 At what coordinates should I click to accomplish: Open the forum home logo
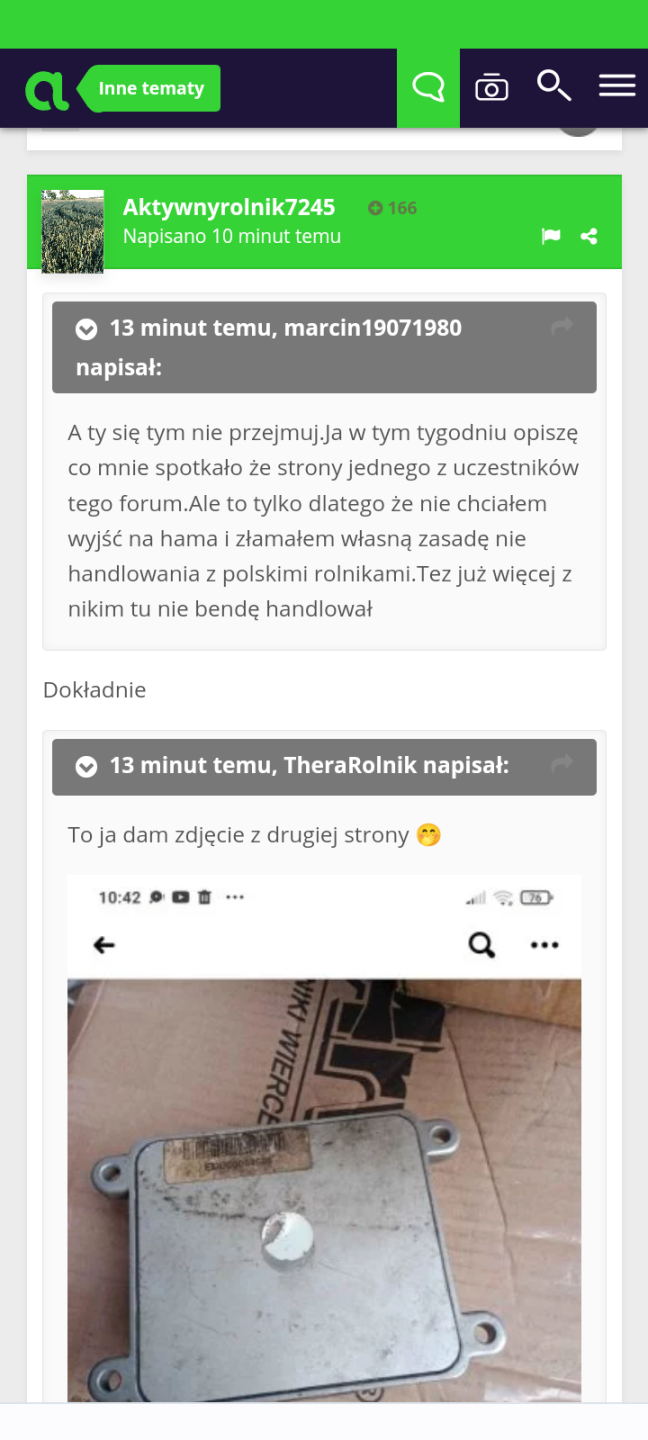tap(46, 89)
